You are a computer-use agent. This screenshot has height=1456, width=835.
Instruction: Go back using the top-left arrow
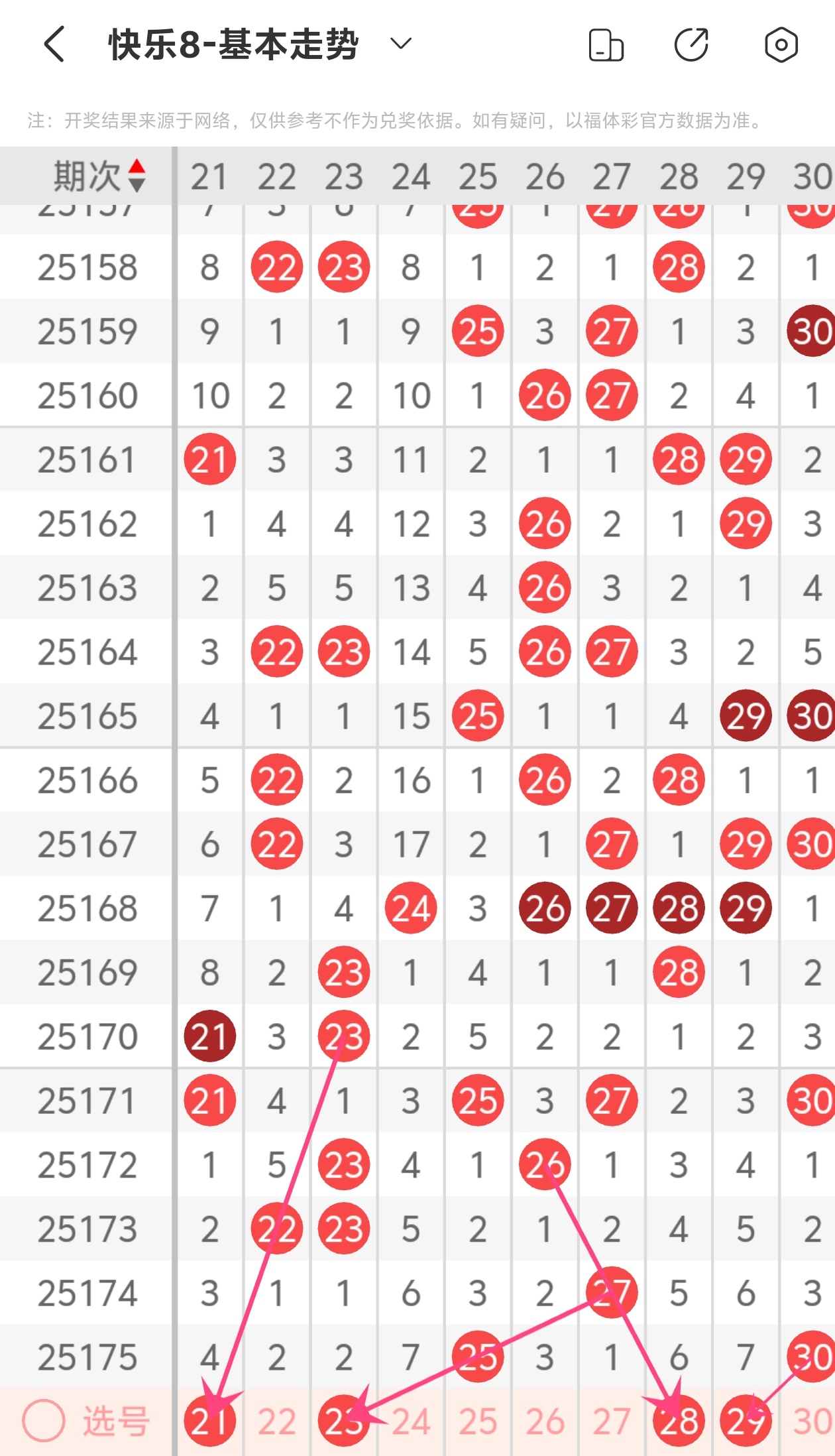pyautogui.click(x=55, y=44)
